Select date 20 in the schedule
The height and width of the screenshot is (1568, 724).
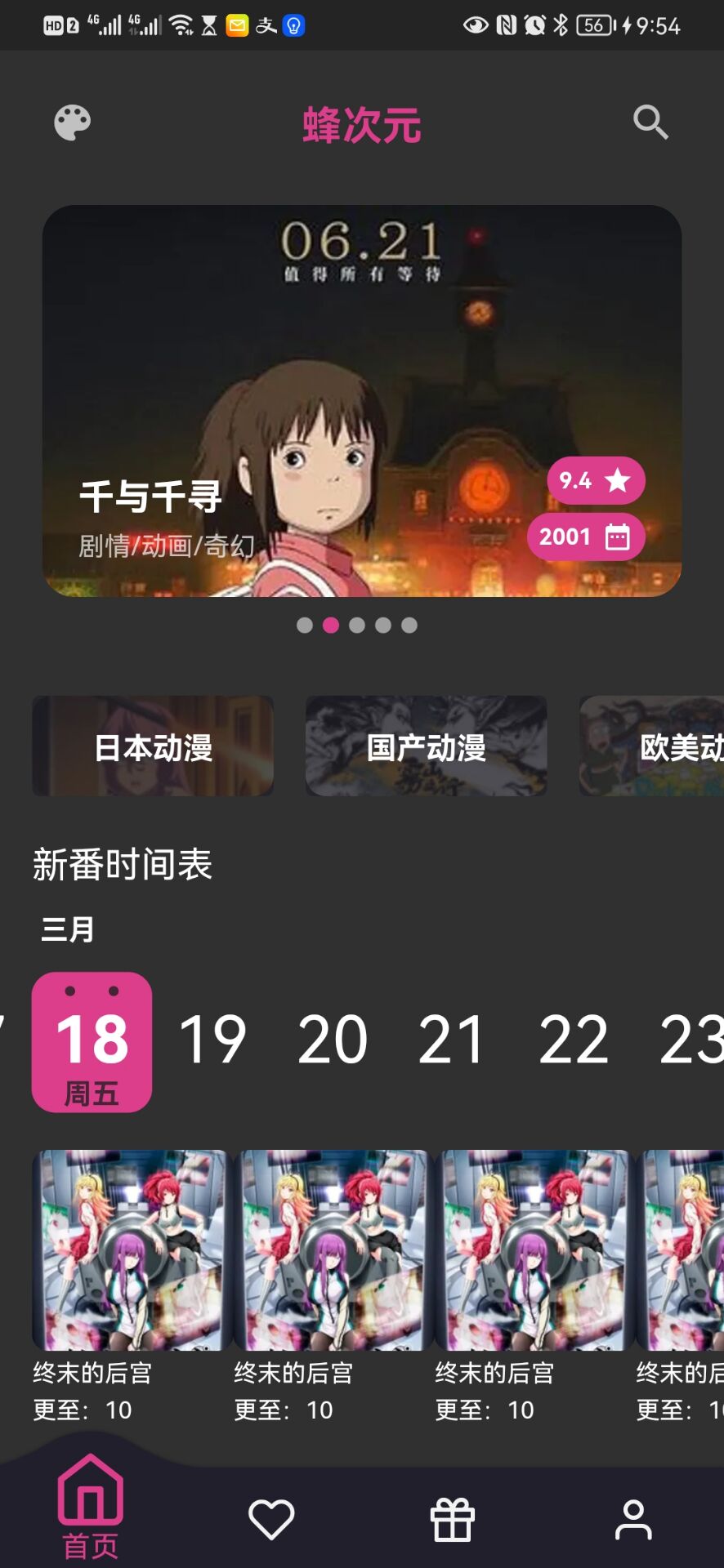point(333,1040)
